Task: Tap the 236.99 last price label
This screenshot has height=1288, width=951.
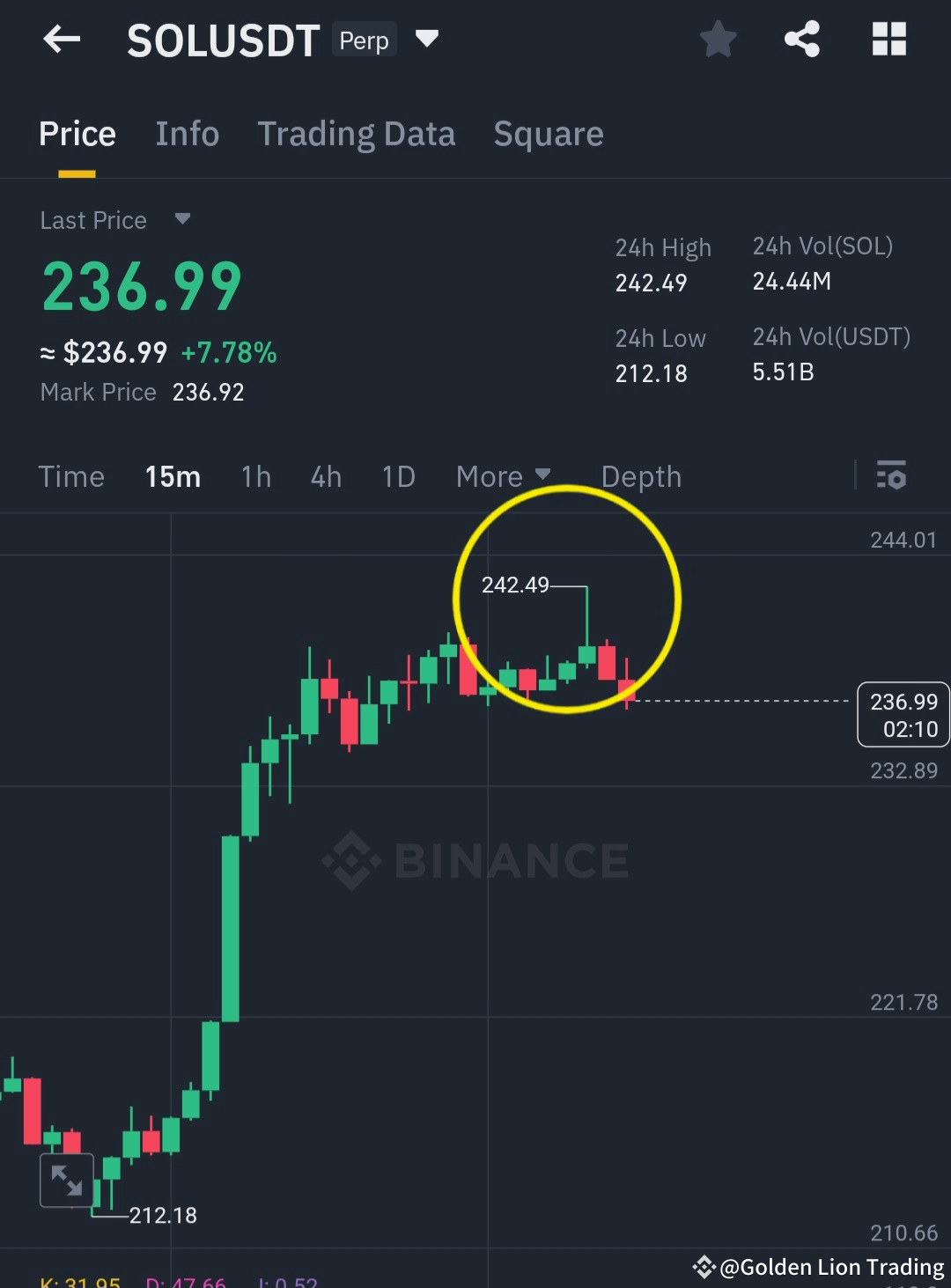Action: click(902, 715)
